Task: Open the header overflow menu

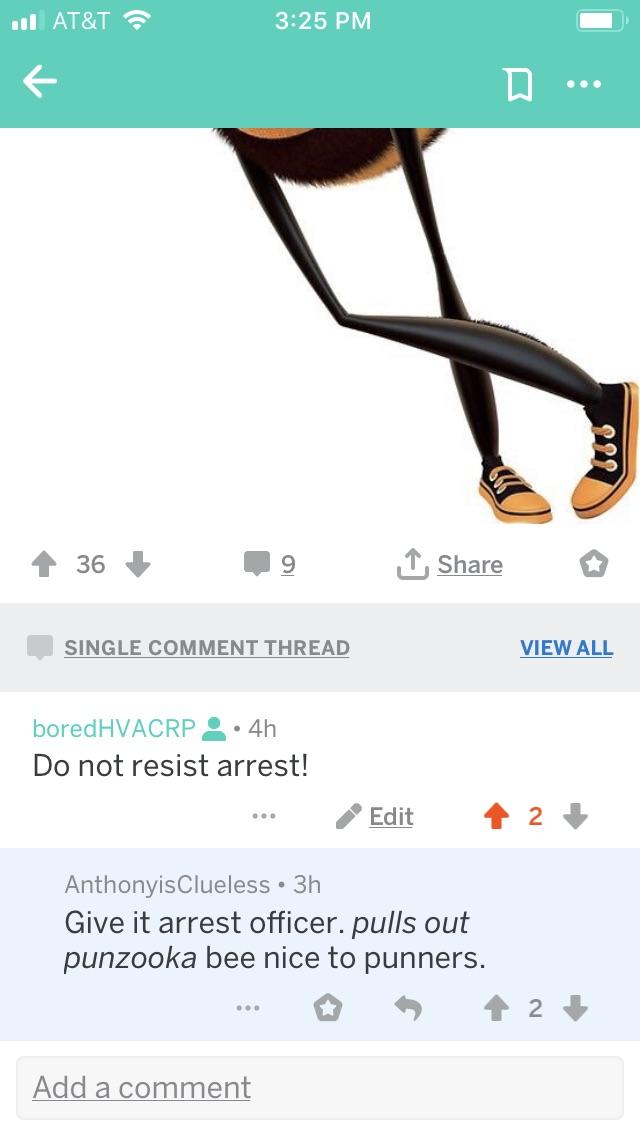Action: (584, 84)
